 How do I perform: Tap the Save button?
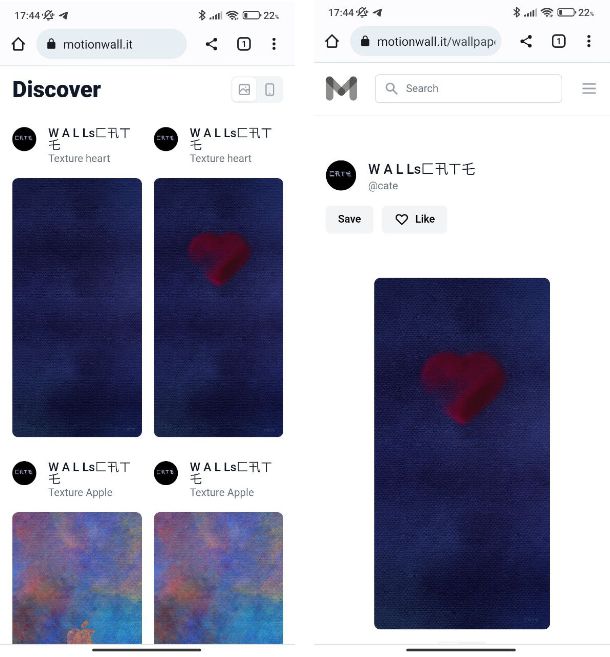[349, 219]
